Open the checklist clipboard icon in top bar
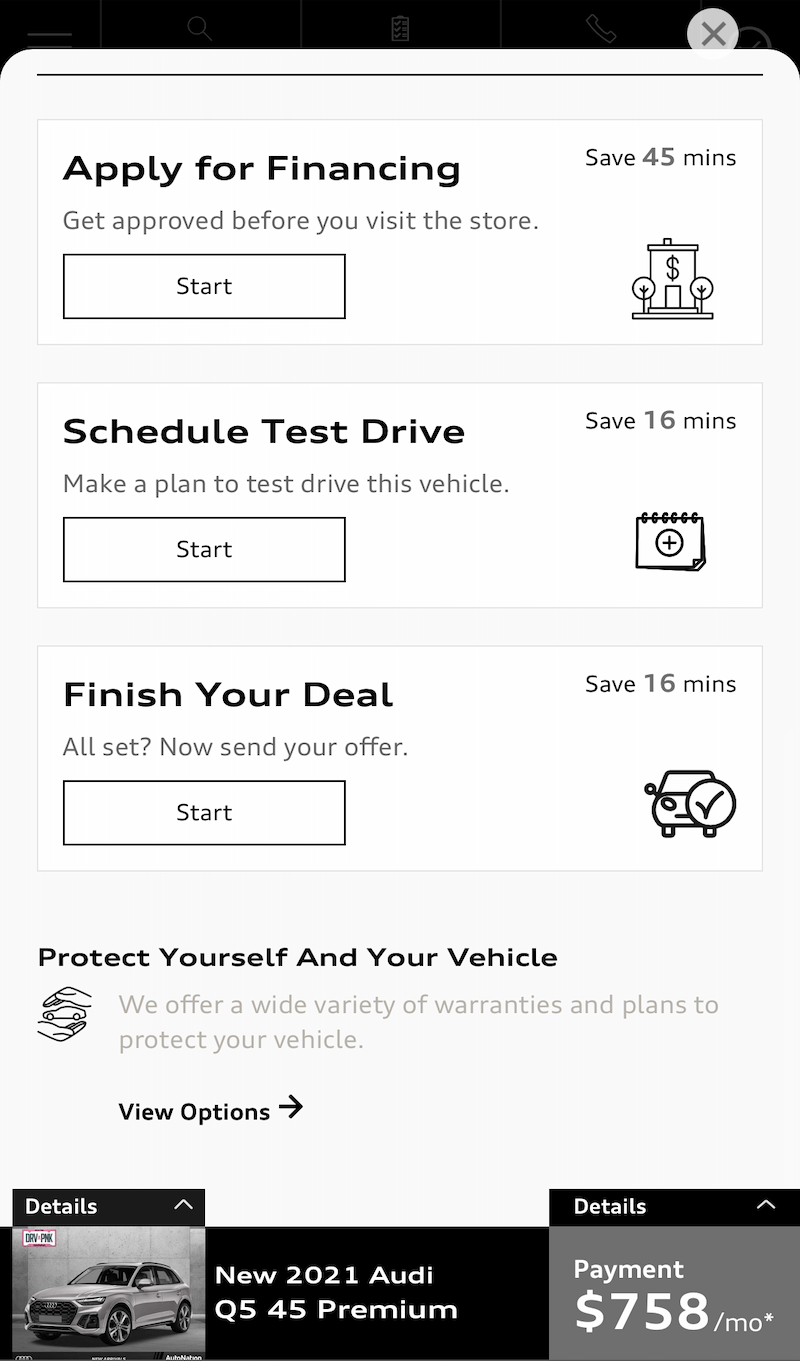Viewport: 800px width, 1361px height. point(399,29)
